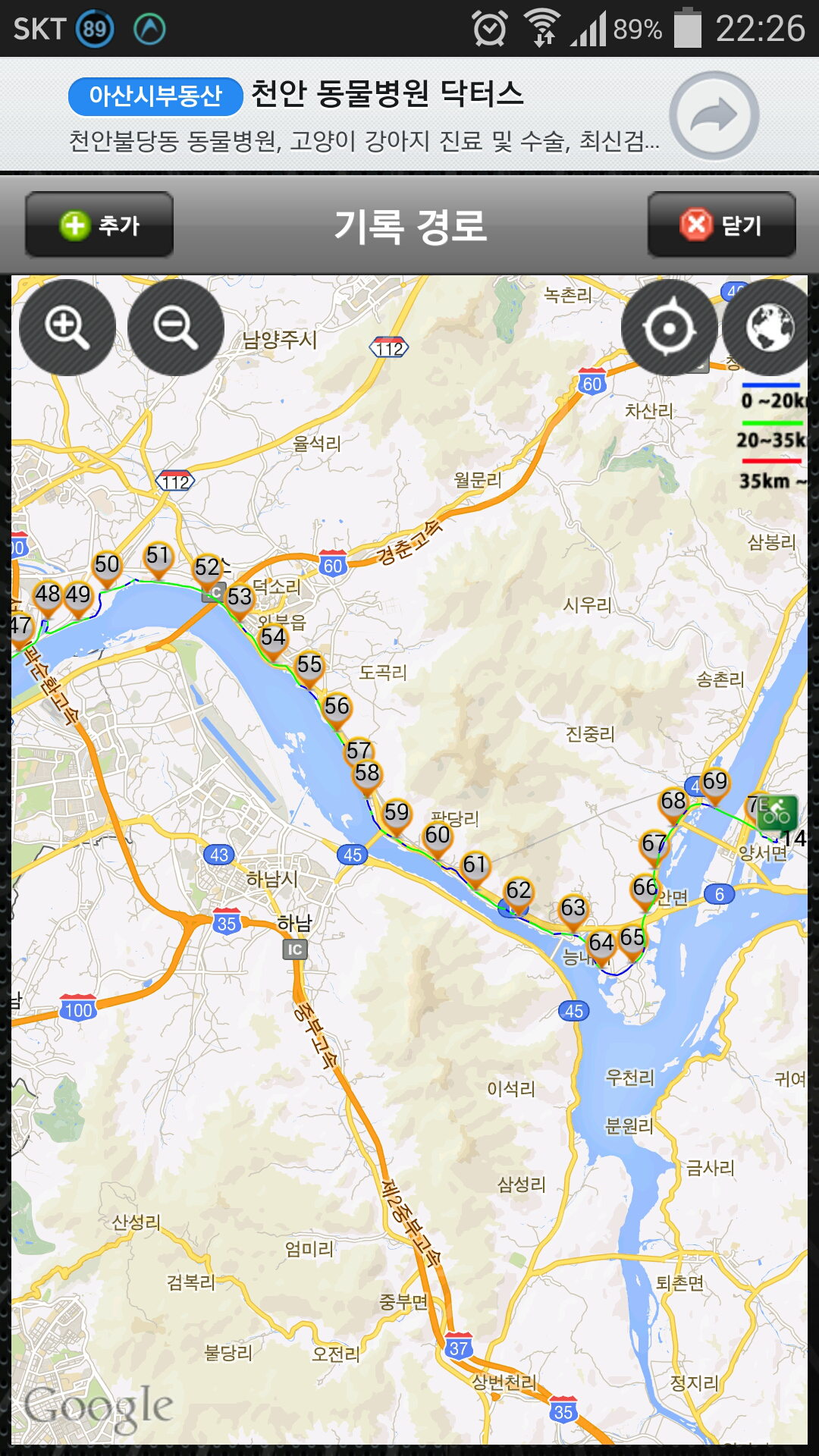Tap the green bicycle endpoint marker
The height and width of the screenshot is (1456, 819).
(777, 814)
